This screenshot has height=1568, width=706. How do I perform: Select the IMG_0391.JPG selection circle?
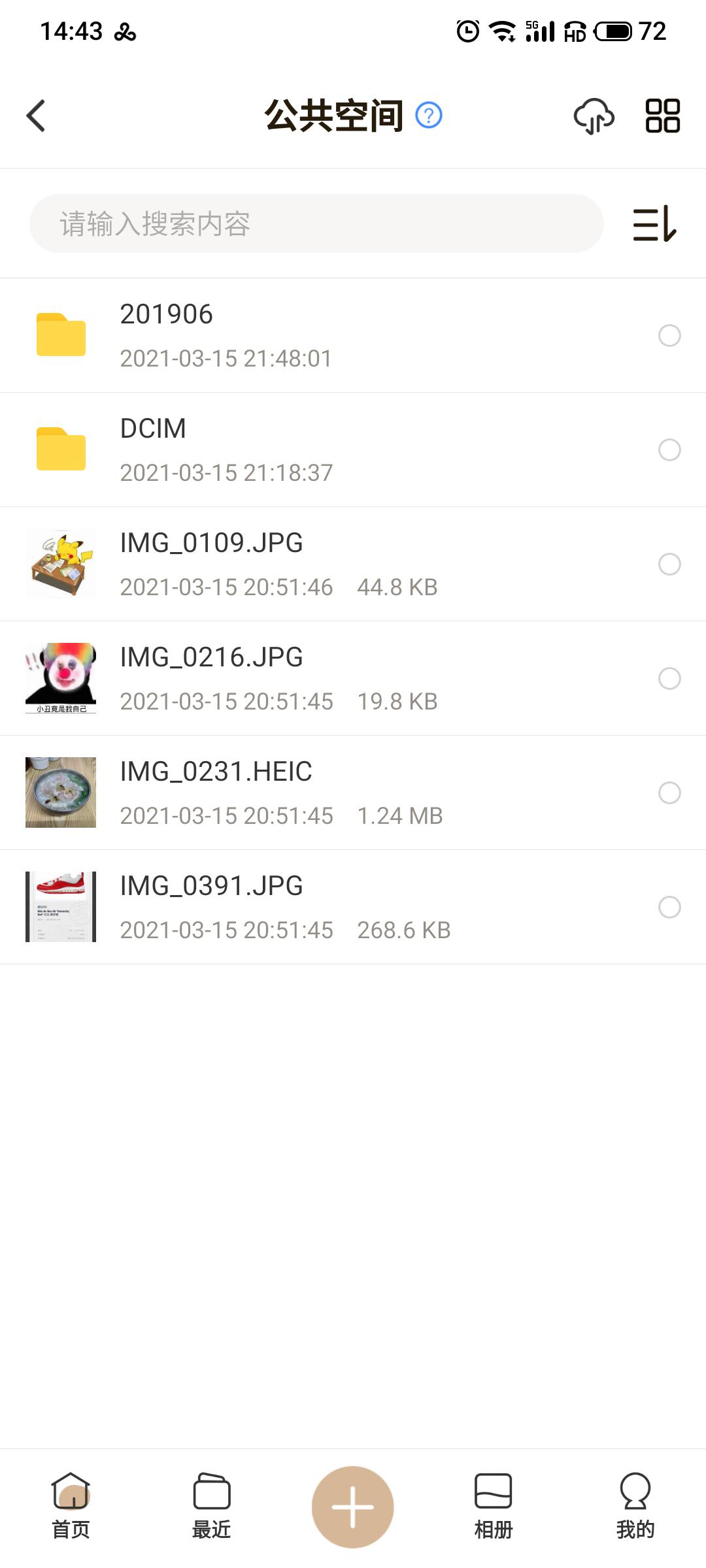(x=669, y=907)
